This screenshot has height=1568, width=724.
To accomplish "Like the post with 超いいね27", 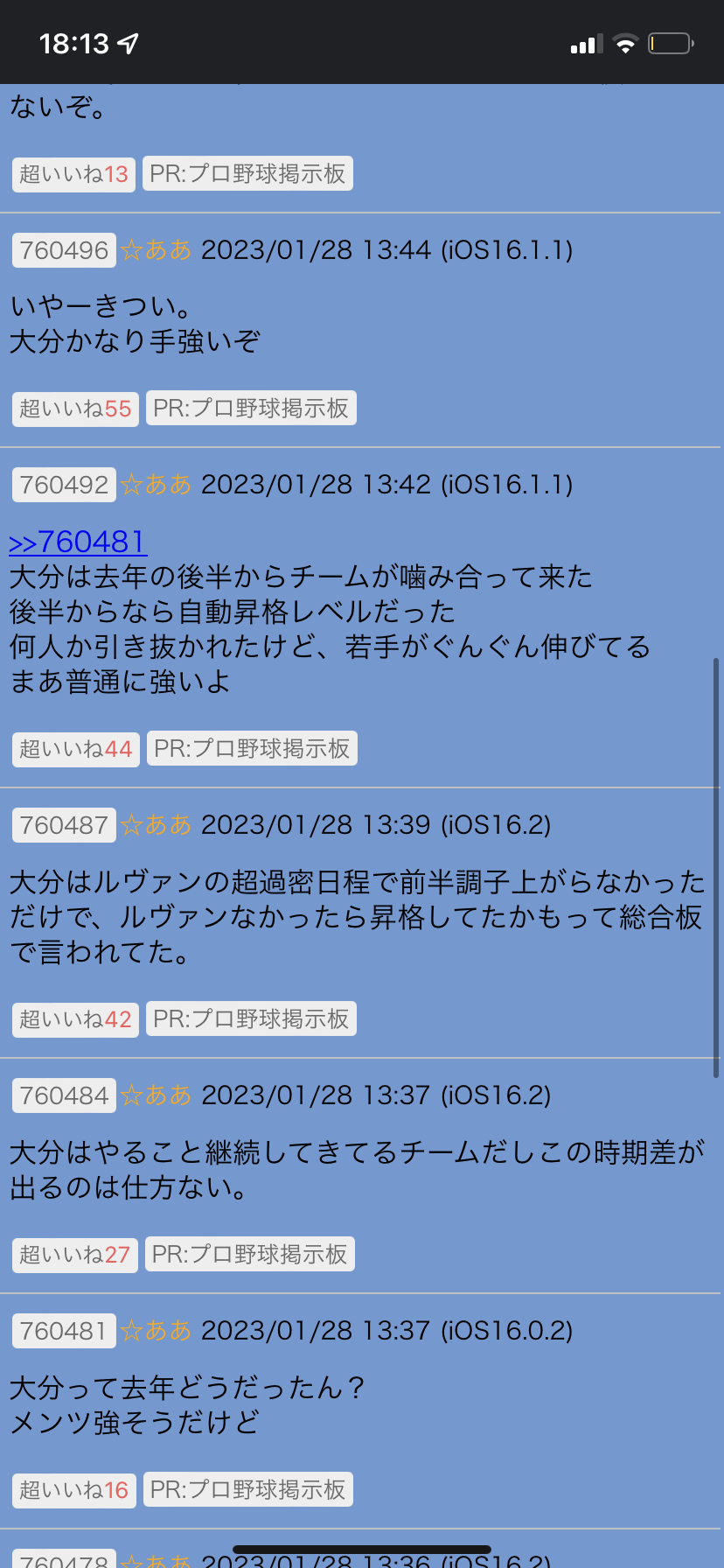I will [74, 1255].
